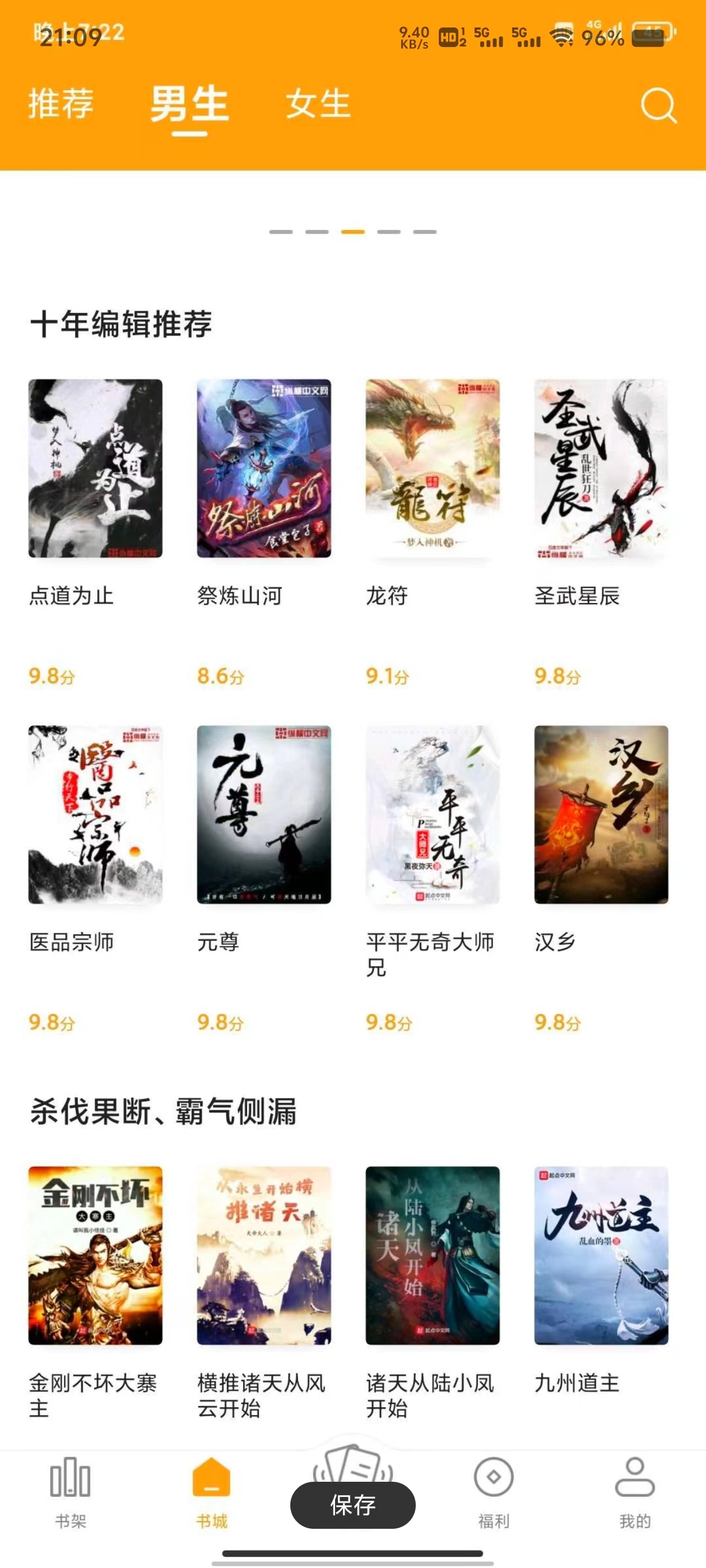Open the book 金刚不坏大寨主
The height and width of the screenshot is (1568, 706).
click(95, 1255)
